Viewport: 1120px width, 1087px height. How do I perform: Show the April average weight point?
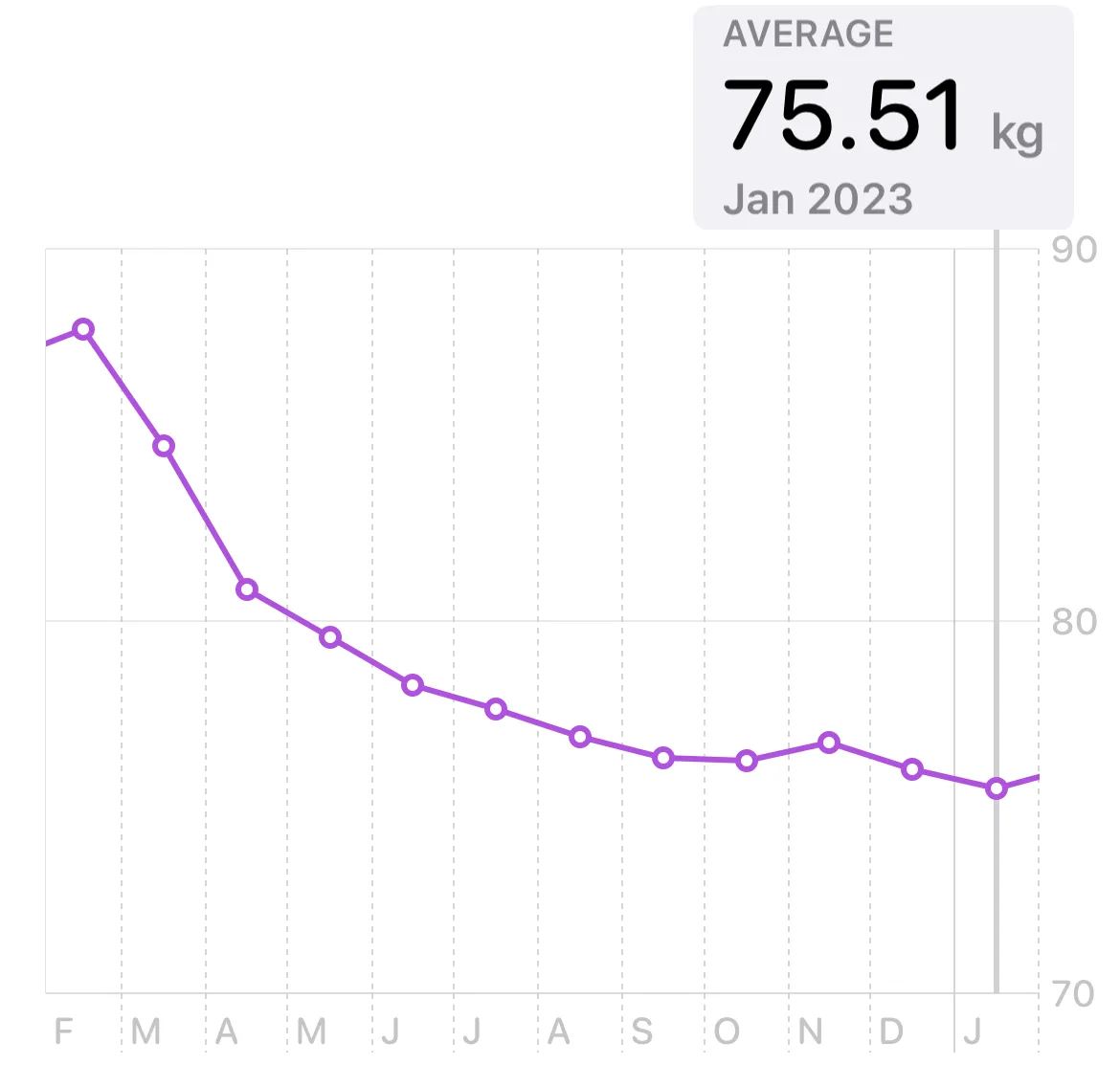pos(247,589)
